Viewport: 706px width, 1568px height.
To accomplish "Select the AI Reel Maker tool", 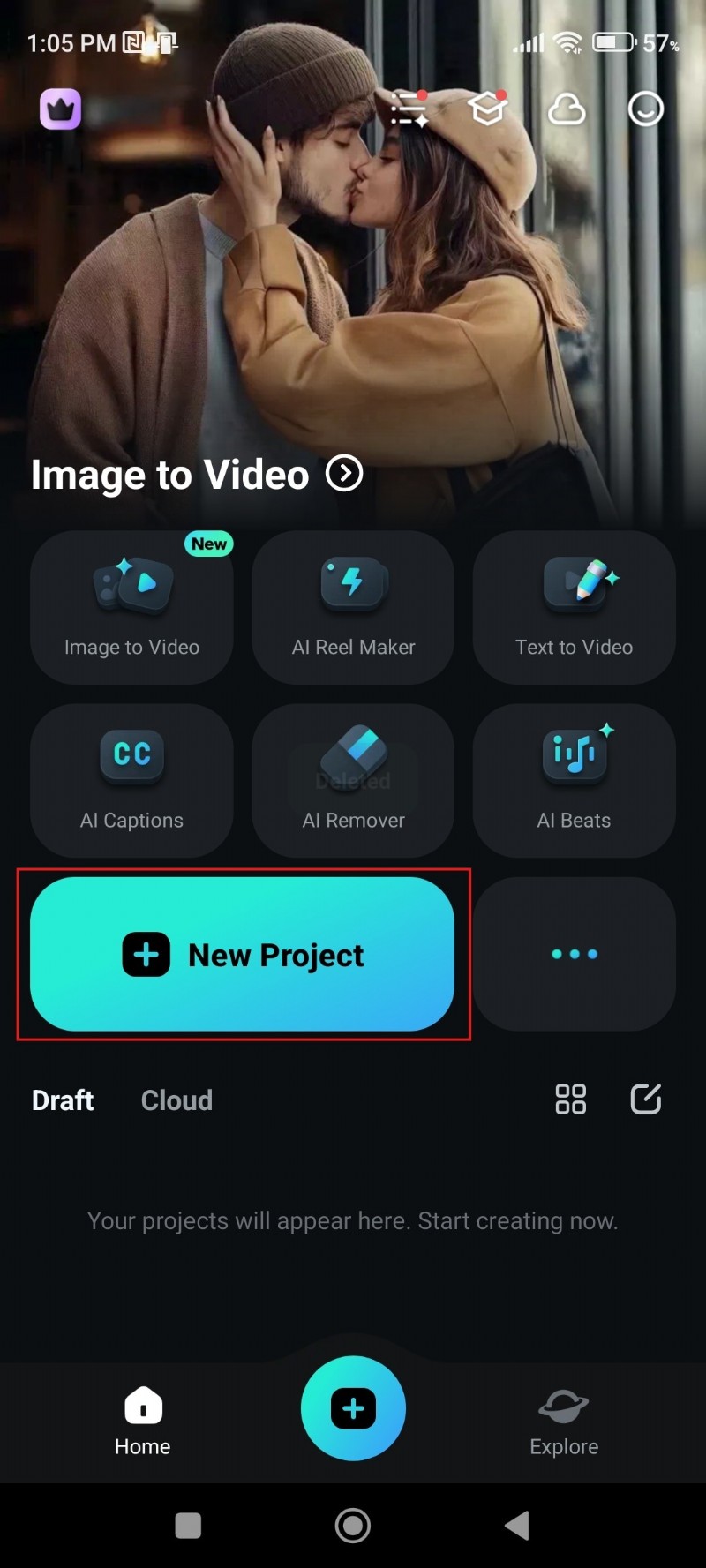I will point(353,607).
